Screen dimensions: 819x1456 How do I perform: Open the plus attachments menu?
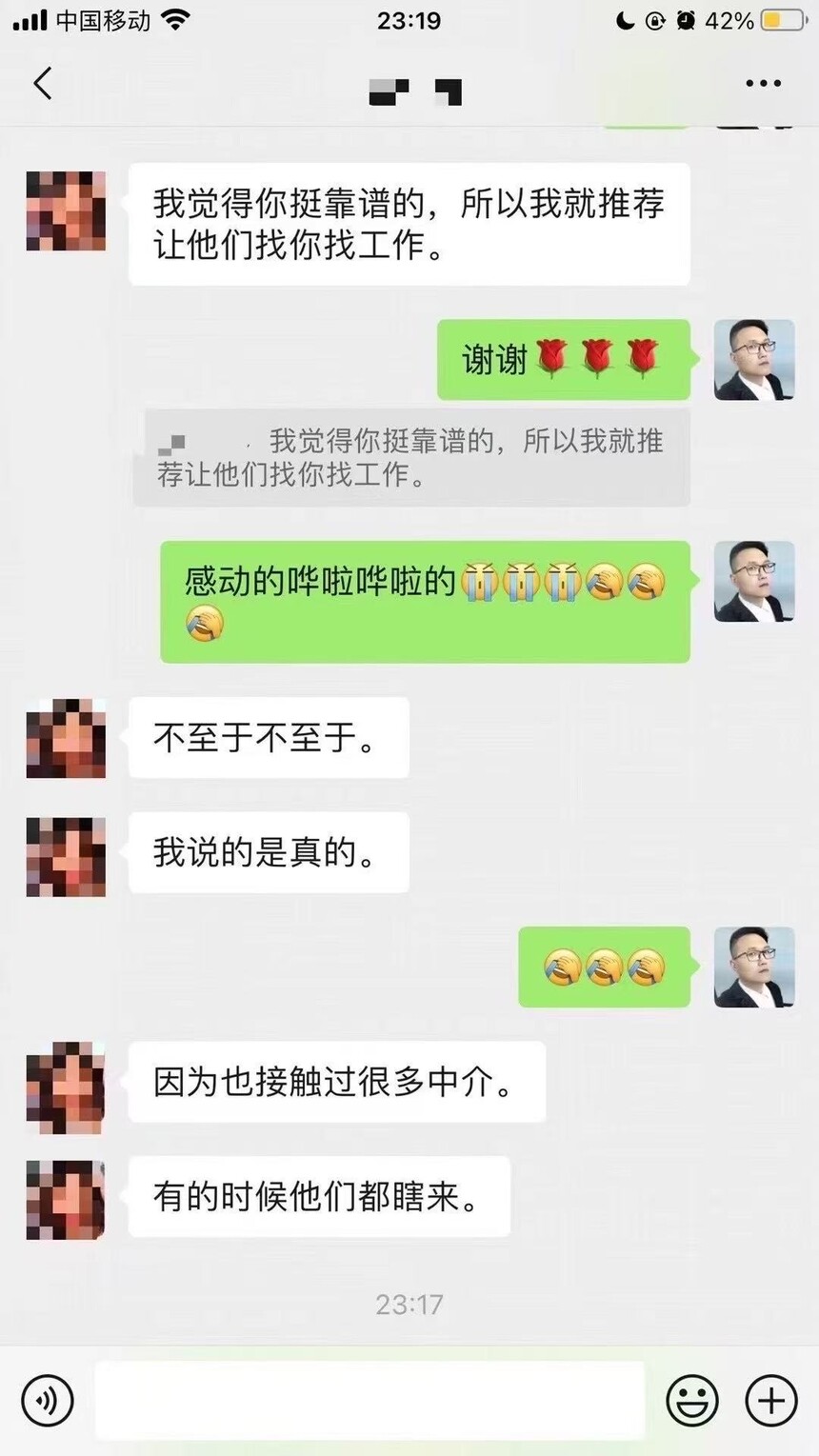click(x=770, y=1400)
